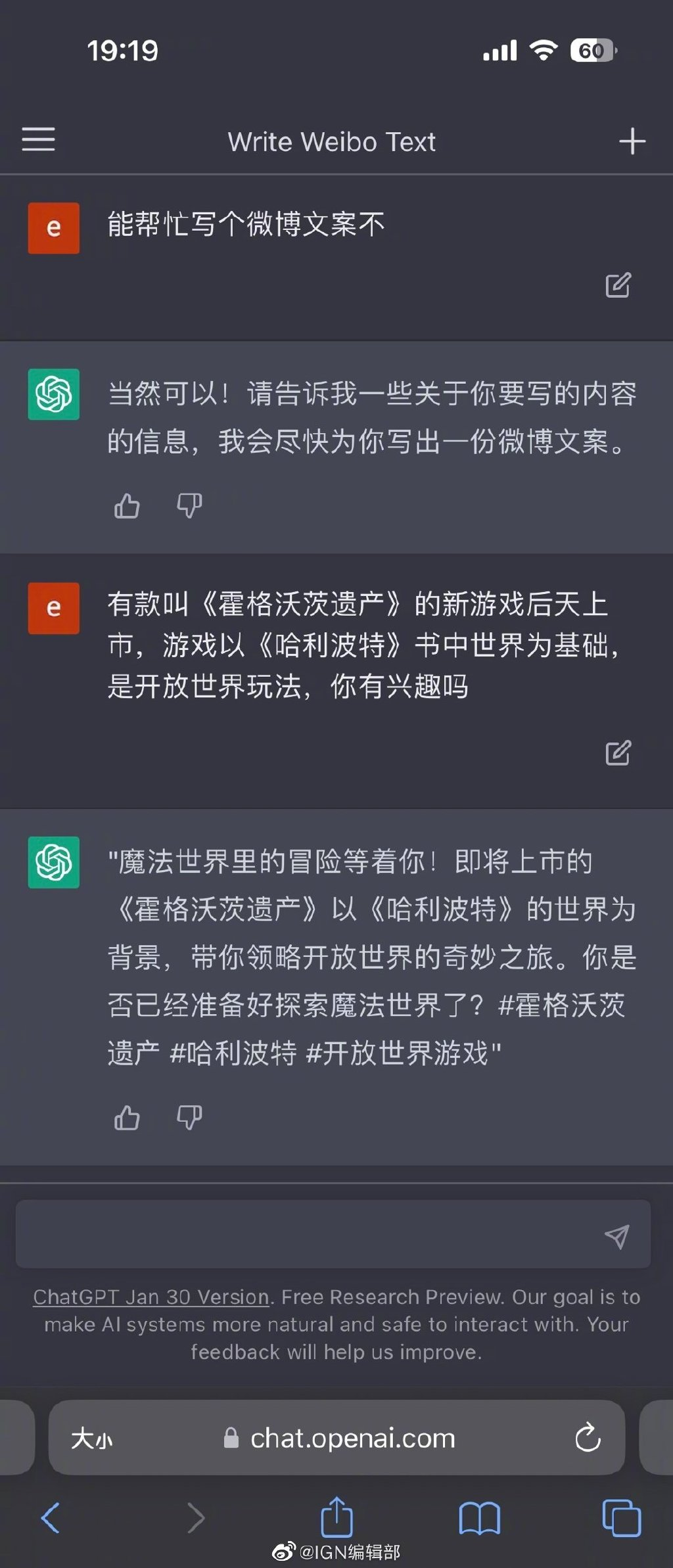
Task: Edit the message about 《霍格沃茨遗产》 game
Action: pyautogui.click(x=618, y=753)
